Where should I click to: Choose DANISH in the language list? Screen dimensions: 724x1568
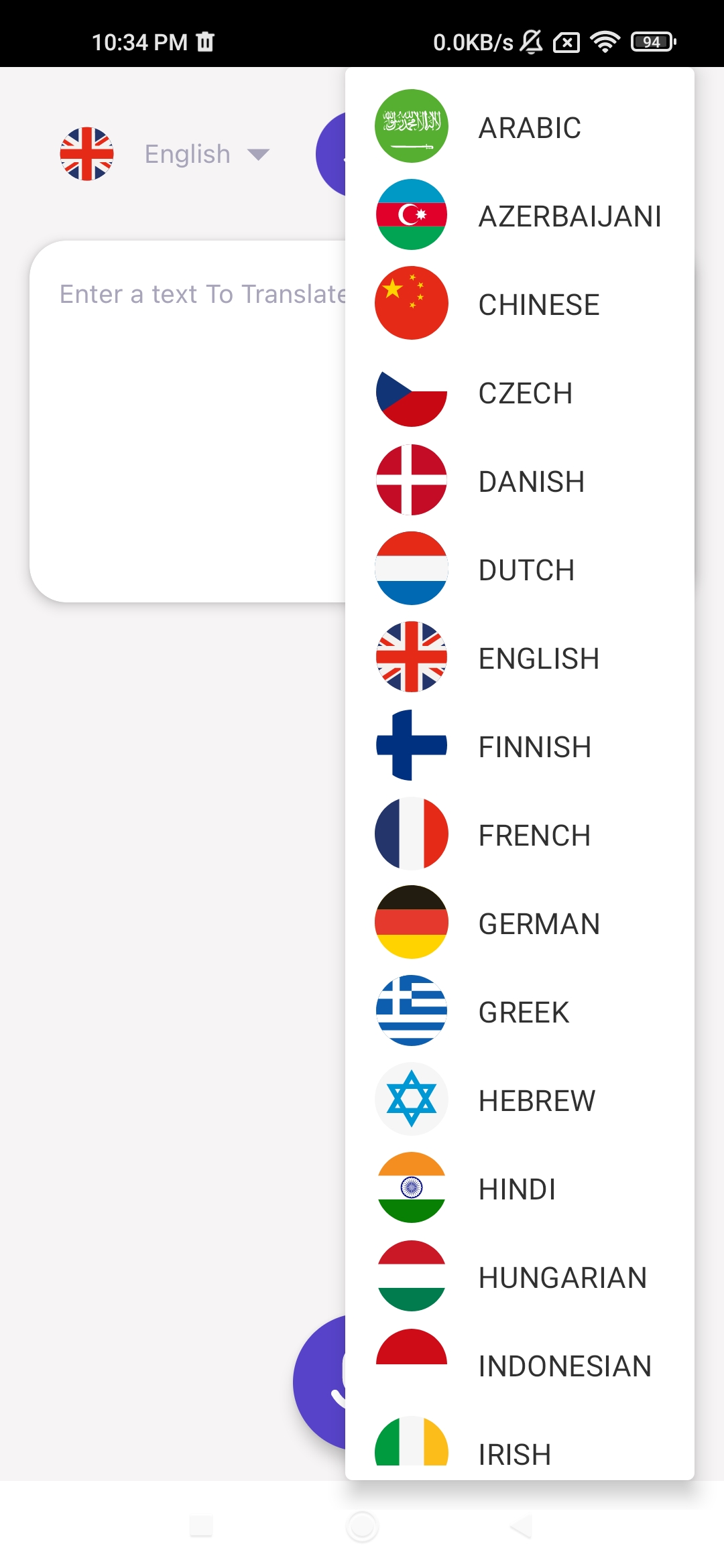click(x=520, y=481)
